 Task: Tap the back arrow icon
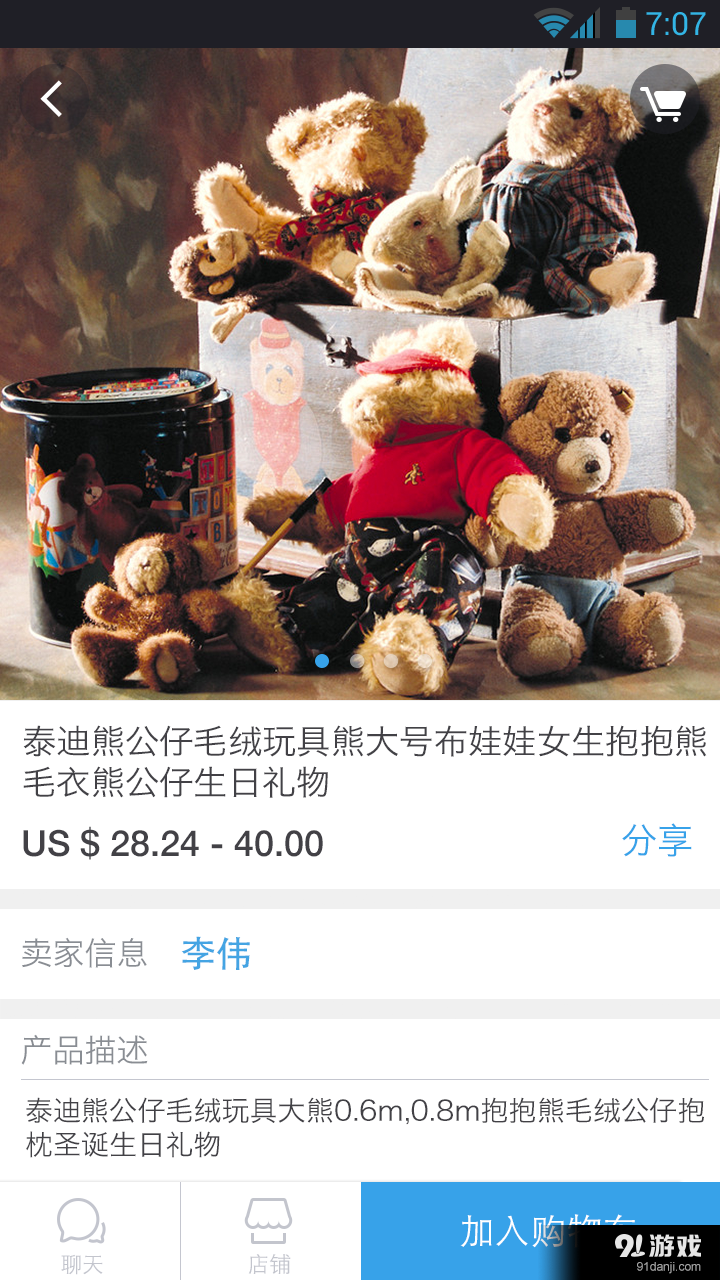point(52,100)
